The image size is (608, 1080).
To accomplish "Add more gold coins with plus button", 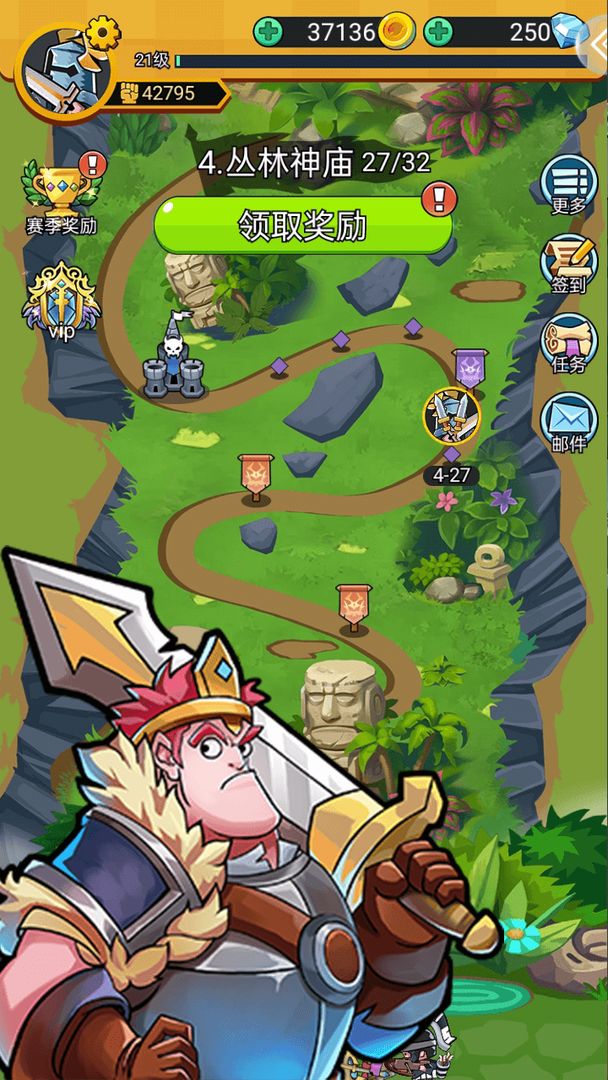I will click(x=267, y=32).
